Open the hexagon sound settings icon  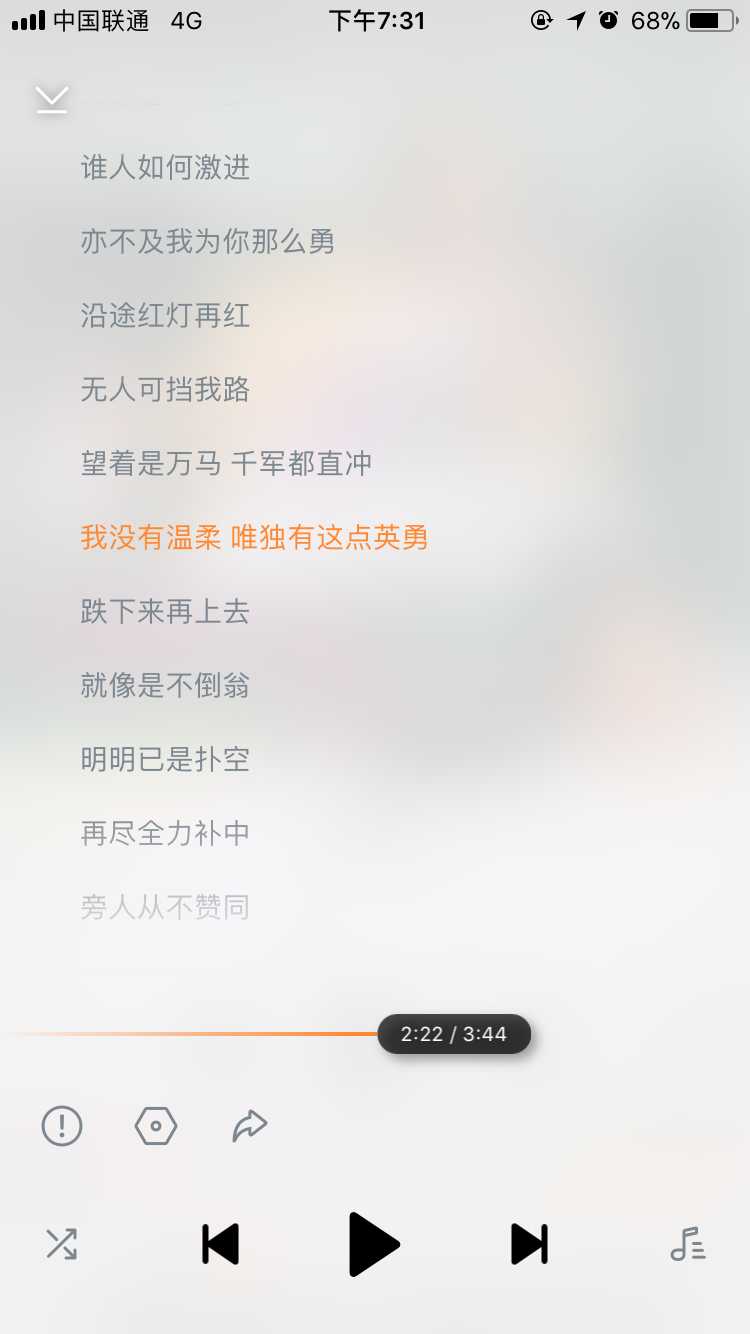pos(155,1125)
